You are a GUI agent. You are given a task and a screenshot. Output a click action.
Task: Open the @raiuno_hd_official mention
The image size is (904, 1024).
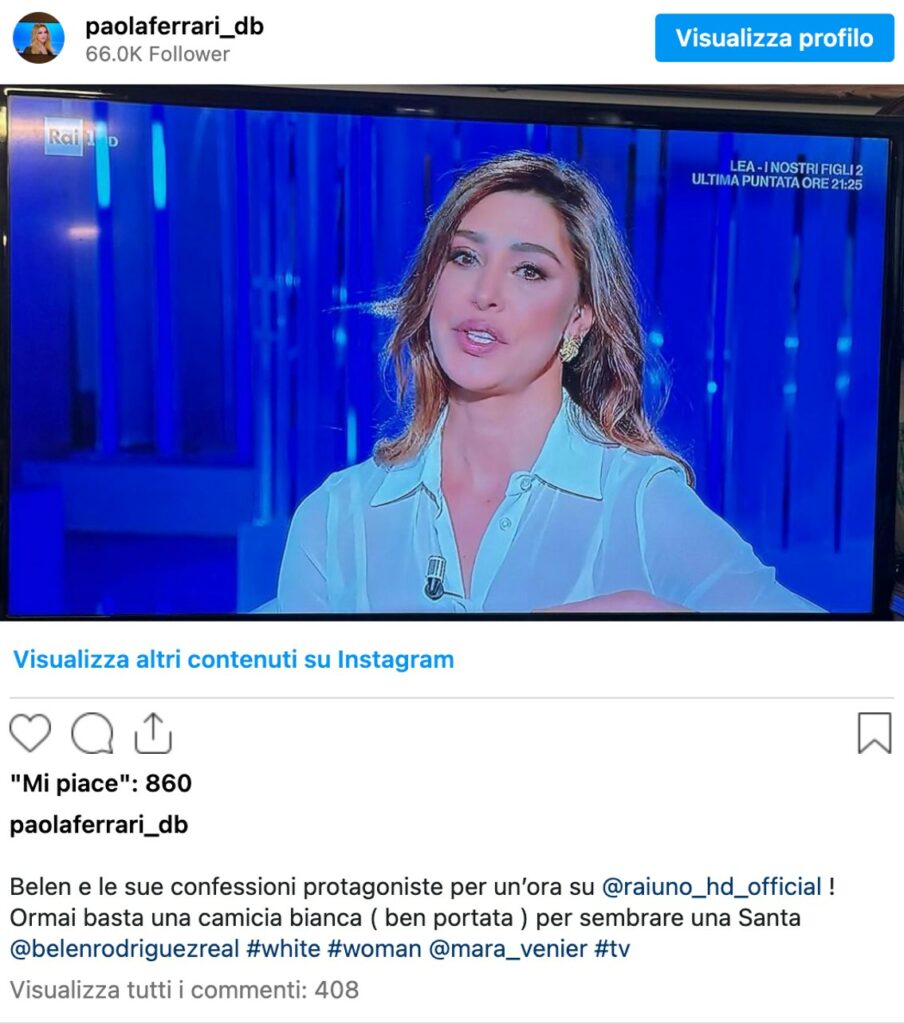click(711, 886)
